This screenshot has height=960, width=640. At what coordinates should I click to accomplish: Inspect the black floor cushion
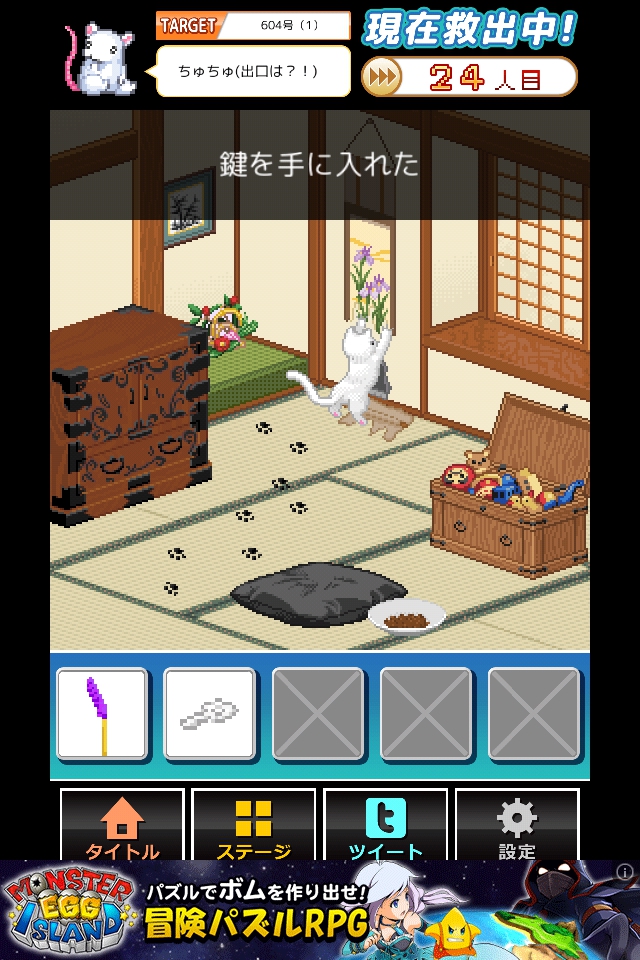[x=318, y=588]
